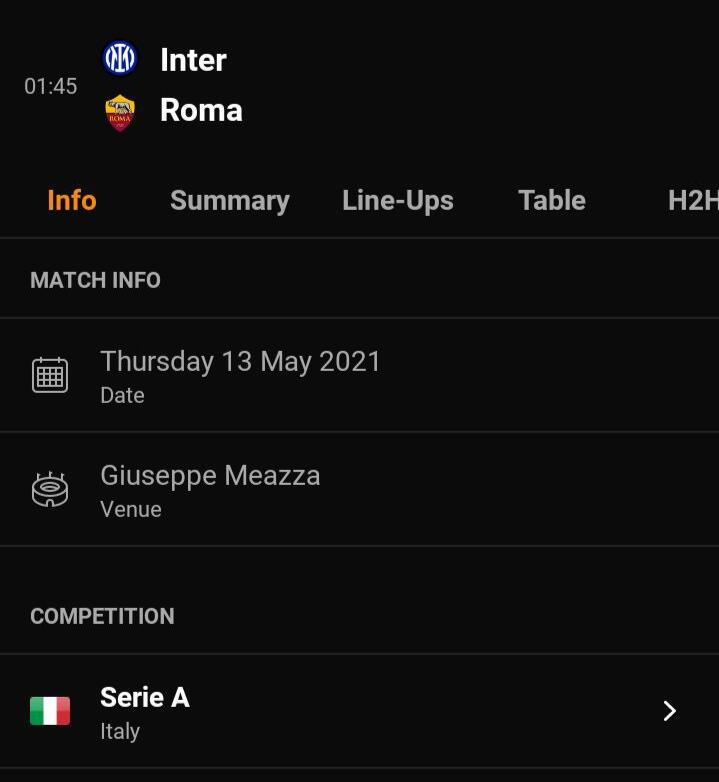The height and width of the screenshot is (782, 719).
Task: Open Inter team page
Action: point(193,60)
